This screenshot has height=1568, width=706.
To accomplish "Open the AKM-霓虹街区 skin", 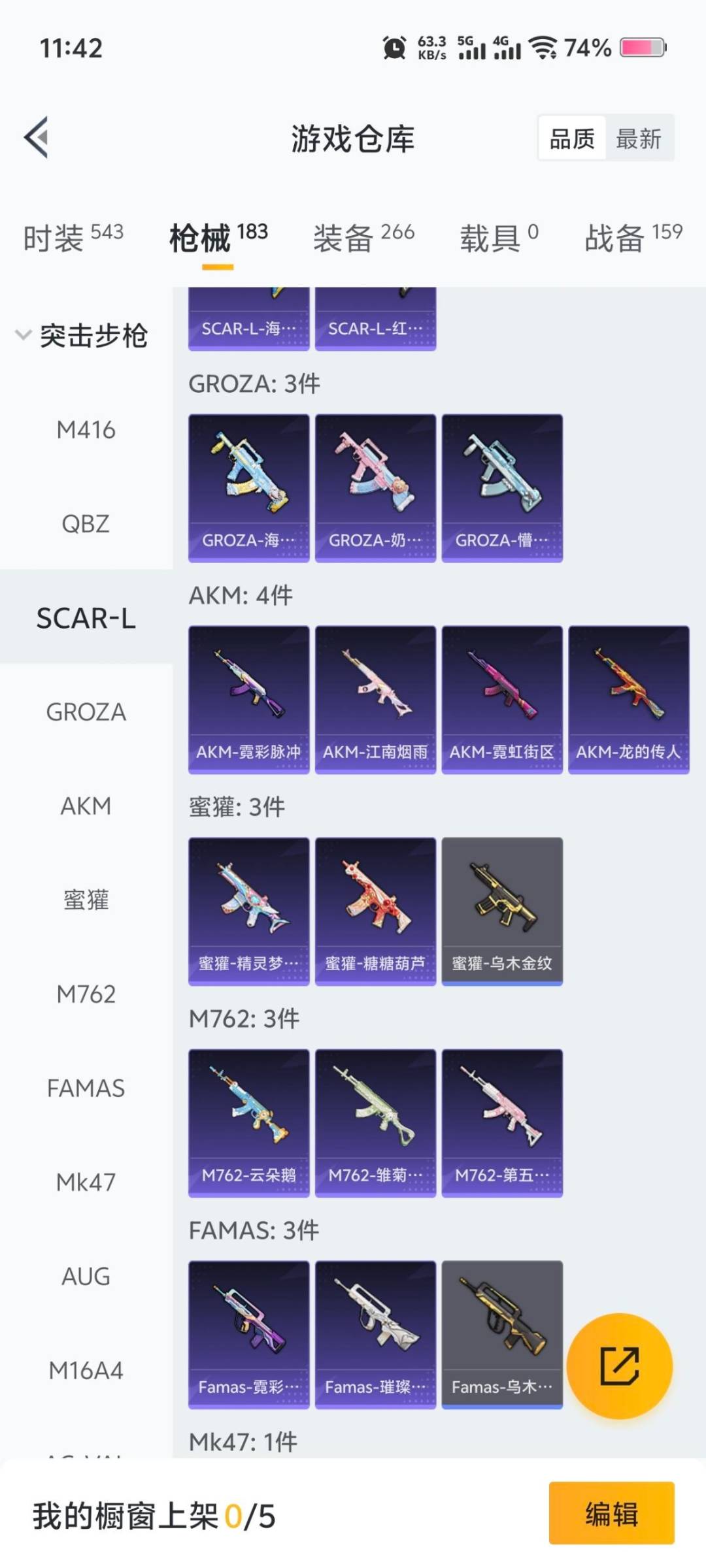I will 502,699.
